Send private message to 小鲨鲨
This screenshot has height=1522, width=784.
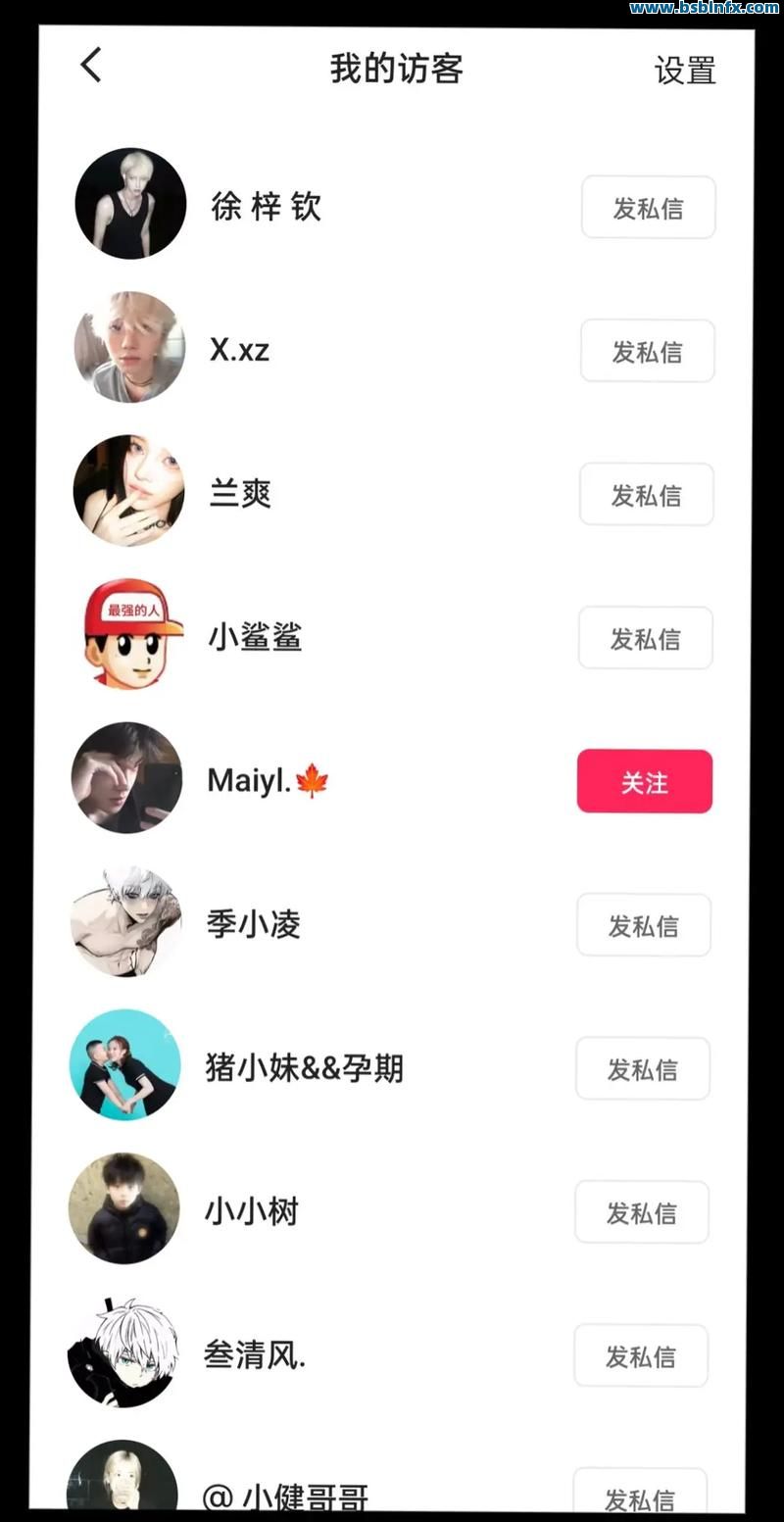coord(645,638)
